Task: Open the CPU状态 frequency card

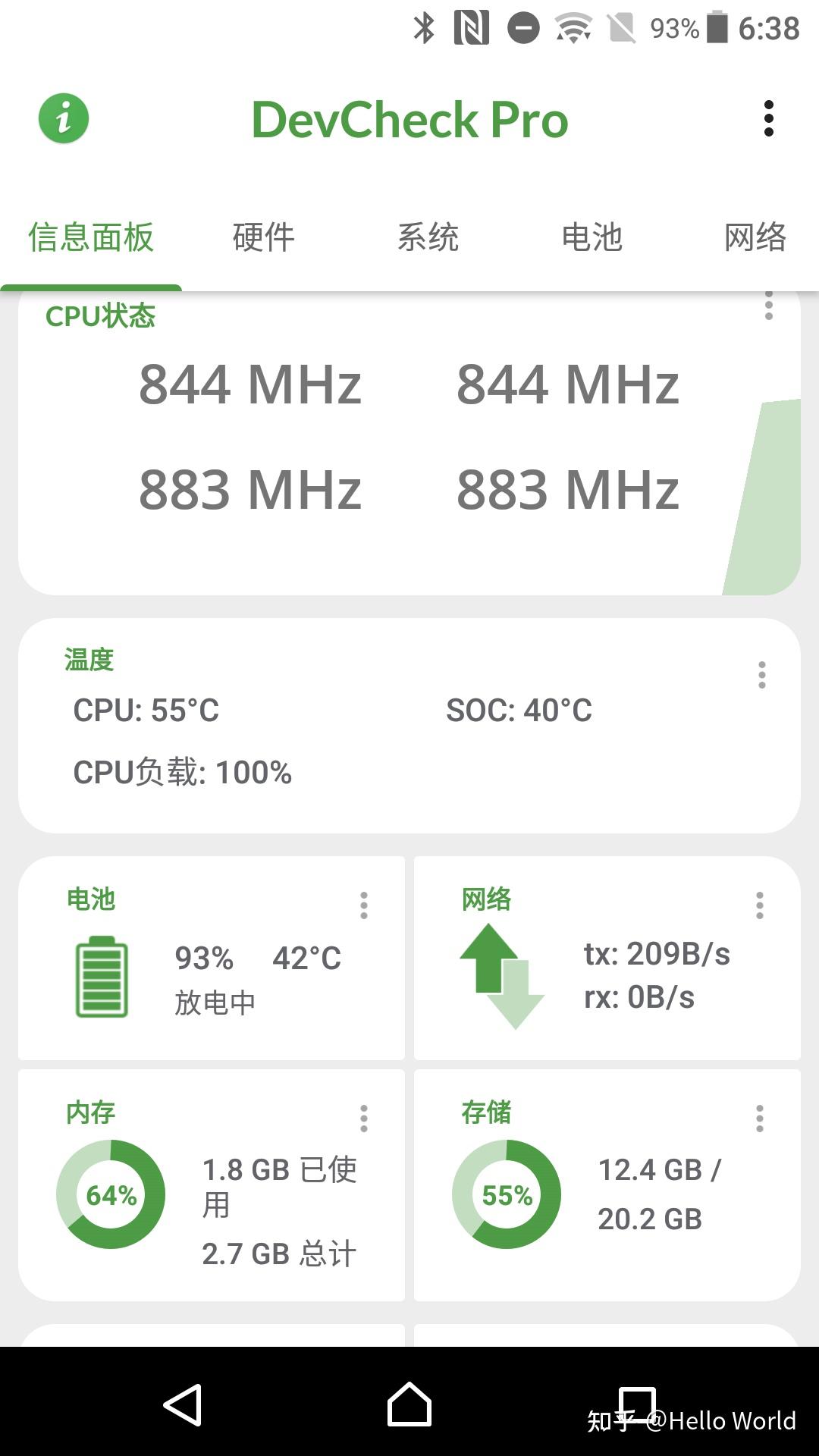Action: tap(409, 440)
